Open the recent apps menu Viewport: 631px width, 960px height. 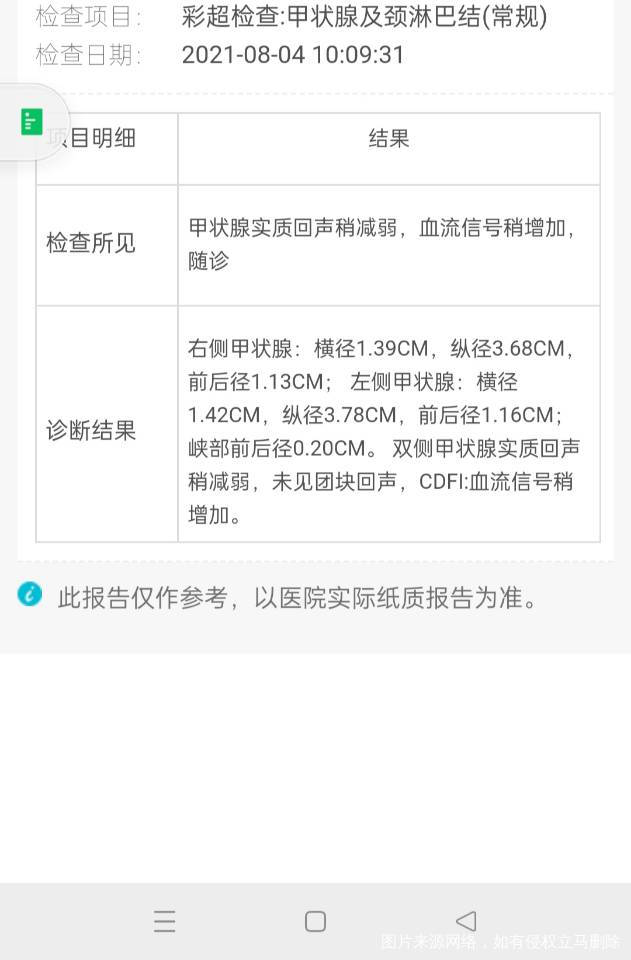point(165,921)
